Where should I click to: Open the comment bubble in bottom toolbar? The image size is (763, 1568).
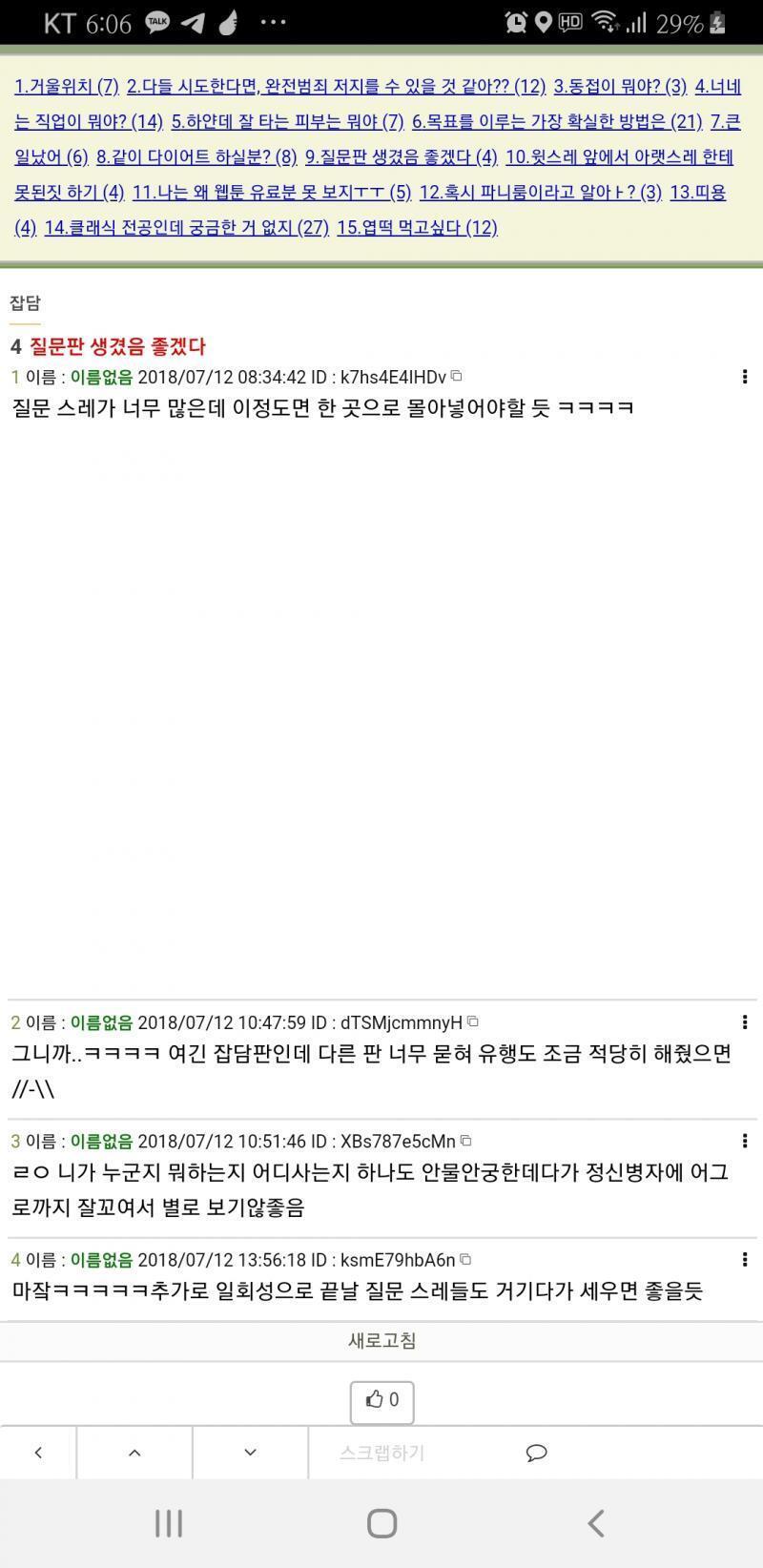coord(537,1453)
